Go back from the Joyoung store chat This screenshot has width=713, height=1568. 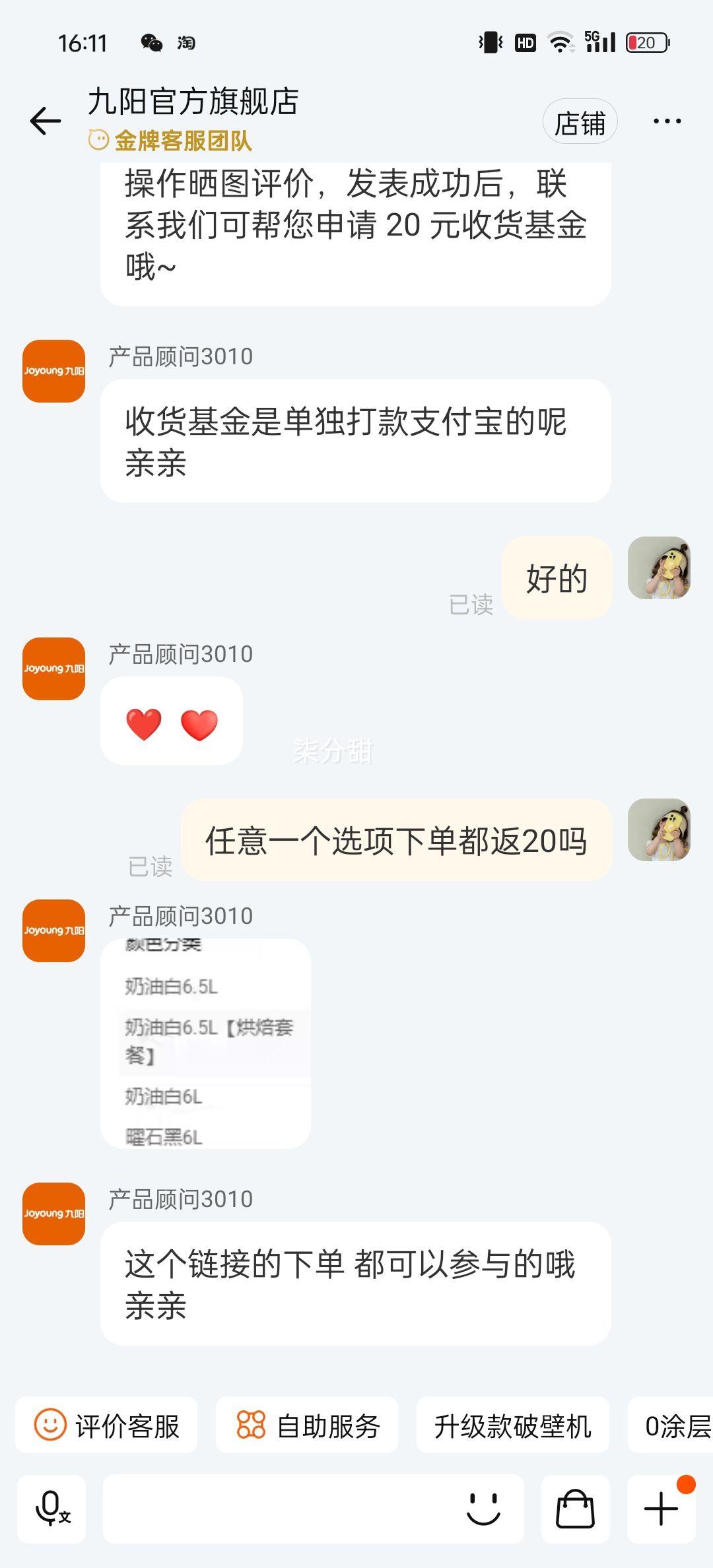point(46,121)
